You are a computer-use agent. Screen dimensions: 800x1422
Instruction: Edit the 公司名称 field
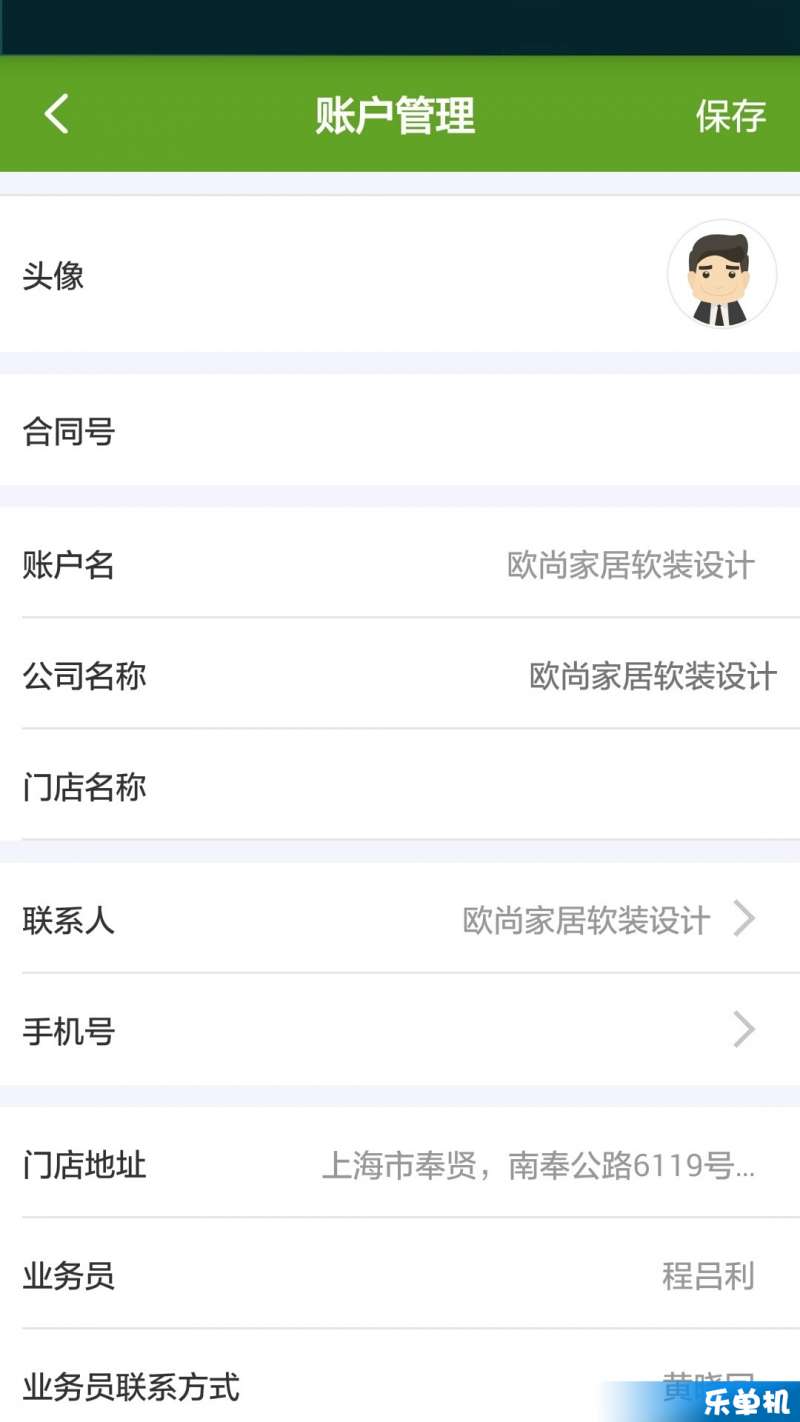point(400,675)
